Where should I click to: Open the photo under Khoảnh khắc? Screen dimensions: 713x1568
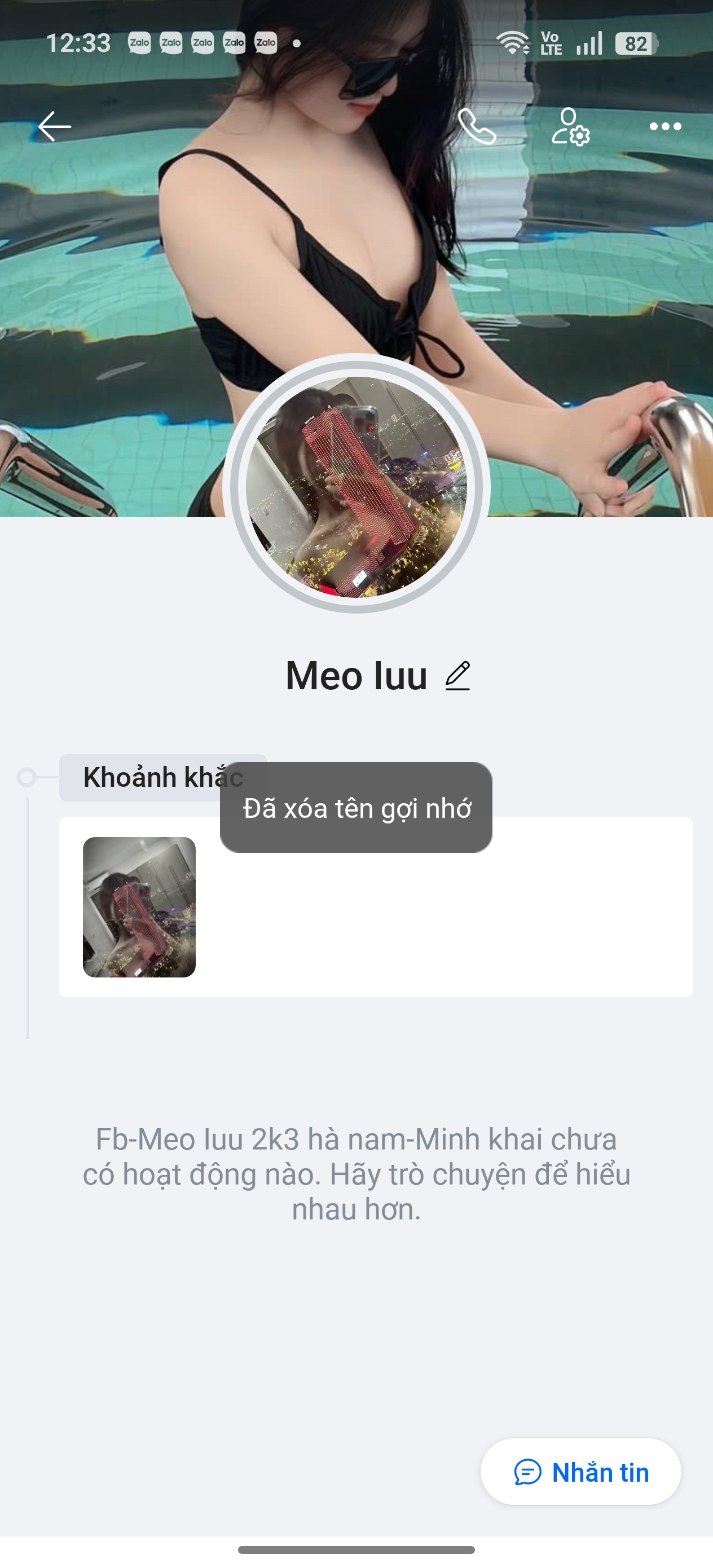click(139, 907)
